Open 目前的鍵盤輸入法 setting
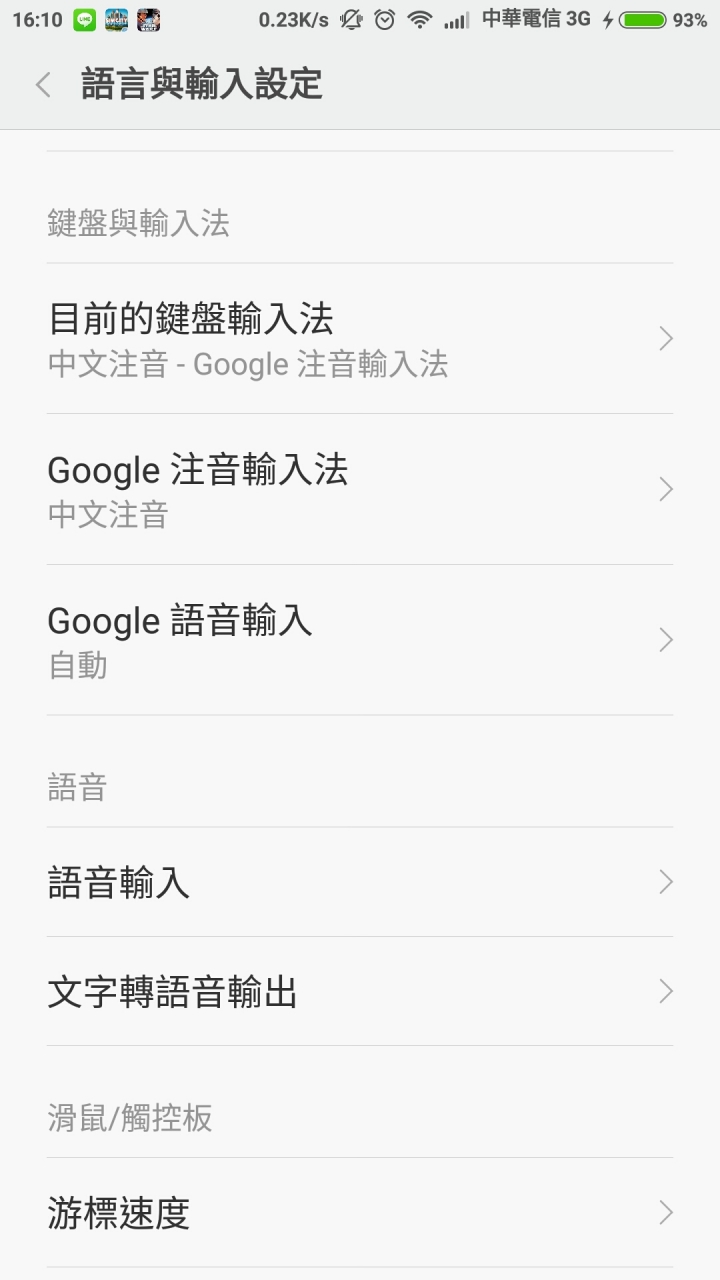720x1280 pixels. click(x=360, y=339)
